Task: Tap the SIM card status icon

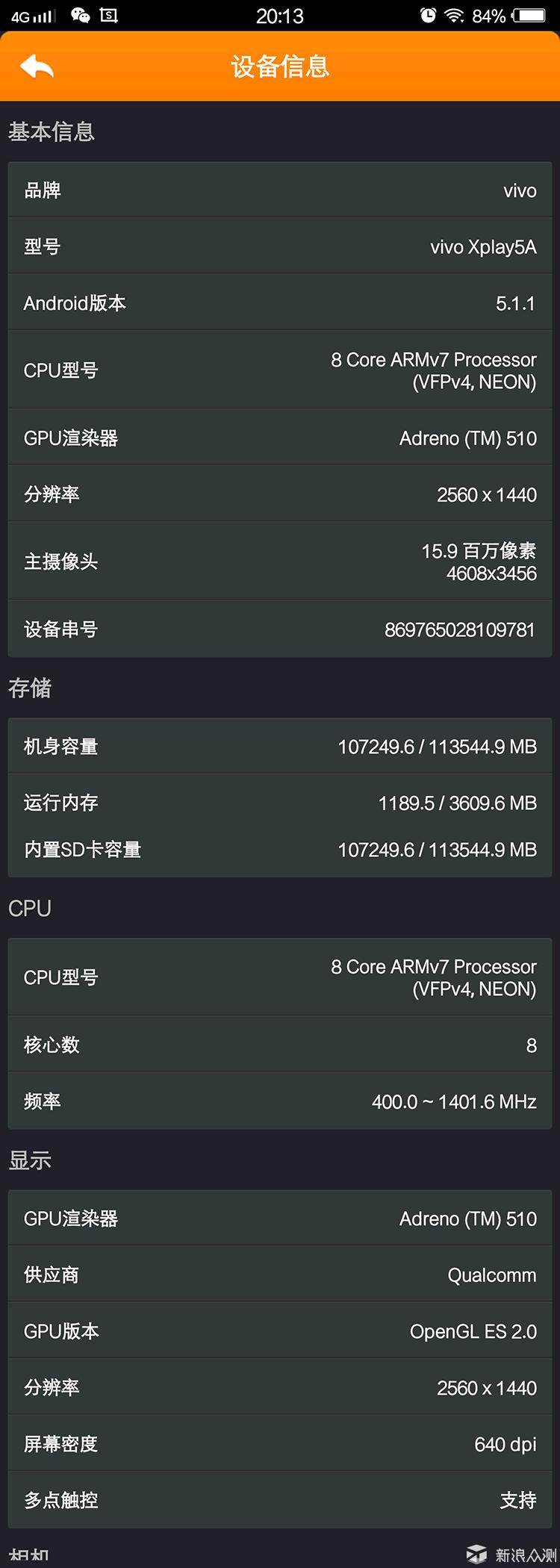Action: 109,15
